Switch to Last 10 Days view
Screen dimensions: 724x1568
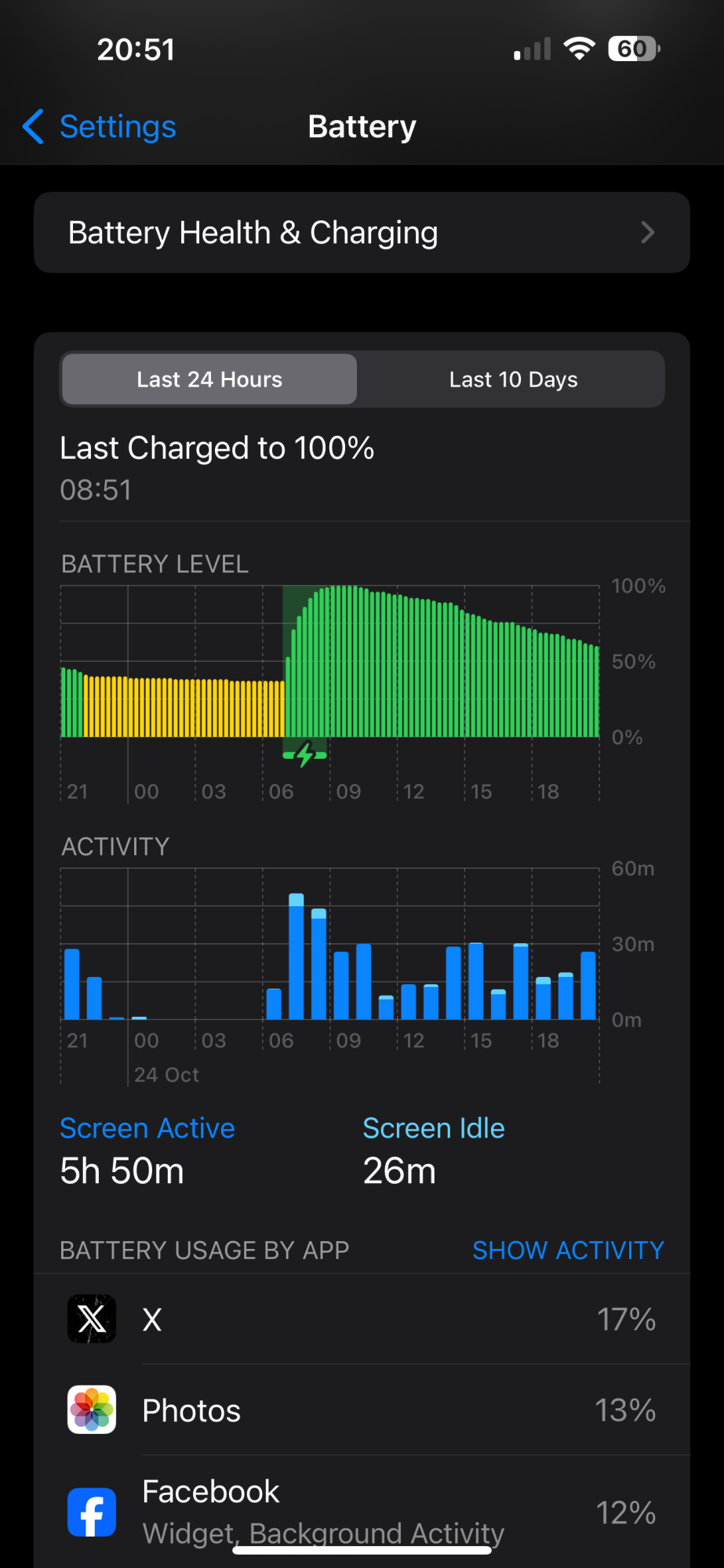pyautogui.click(x=513, y=379)
